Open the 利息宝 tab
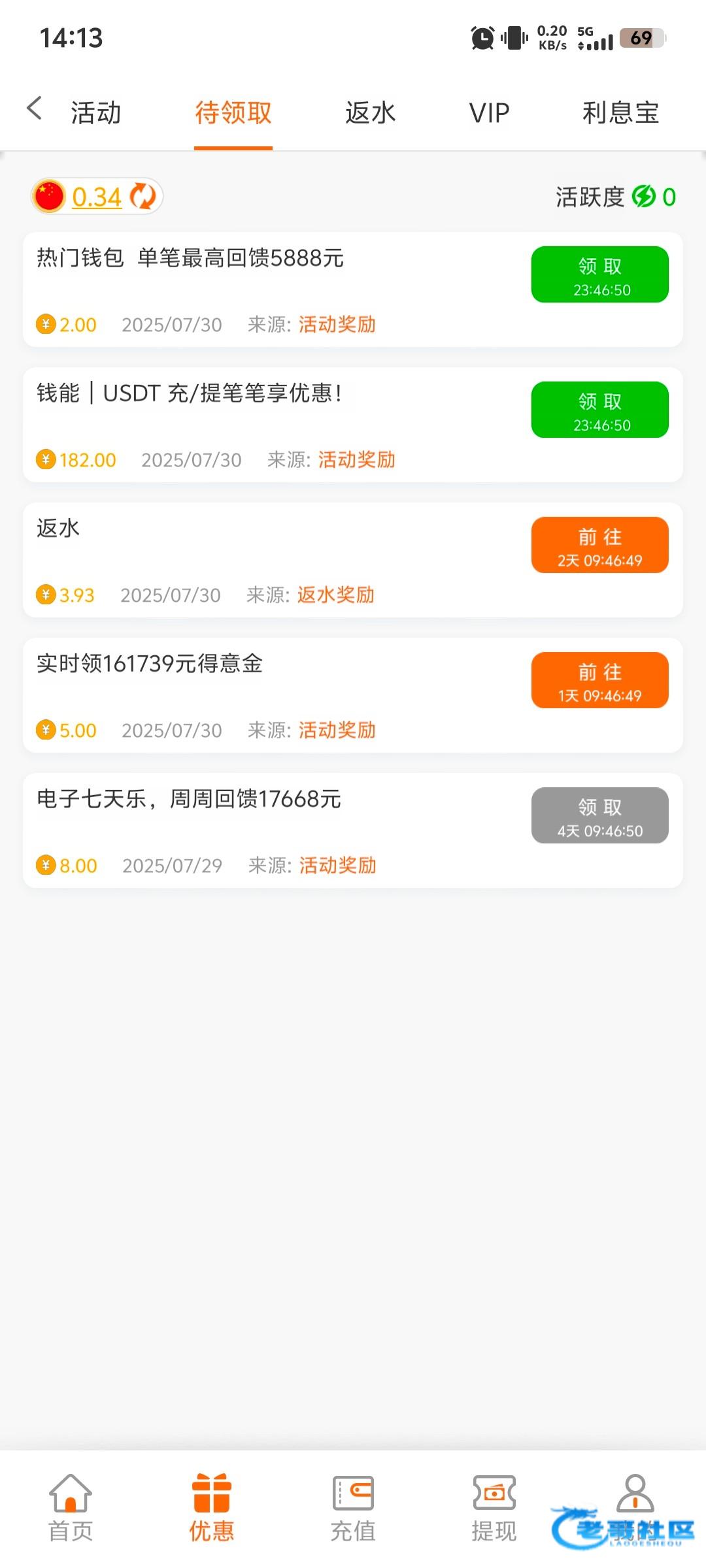 click(x=620, y=113)
